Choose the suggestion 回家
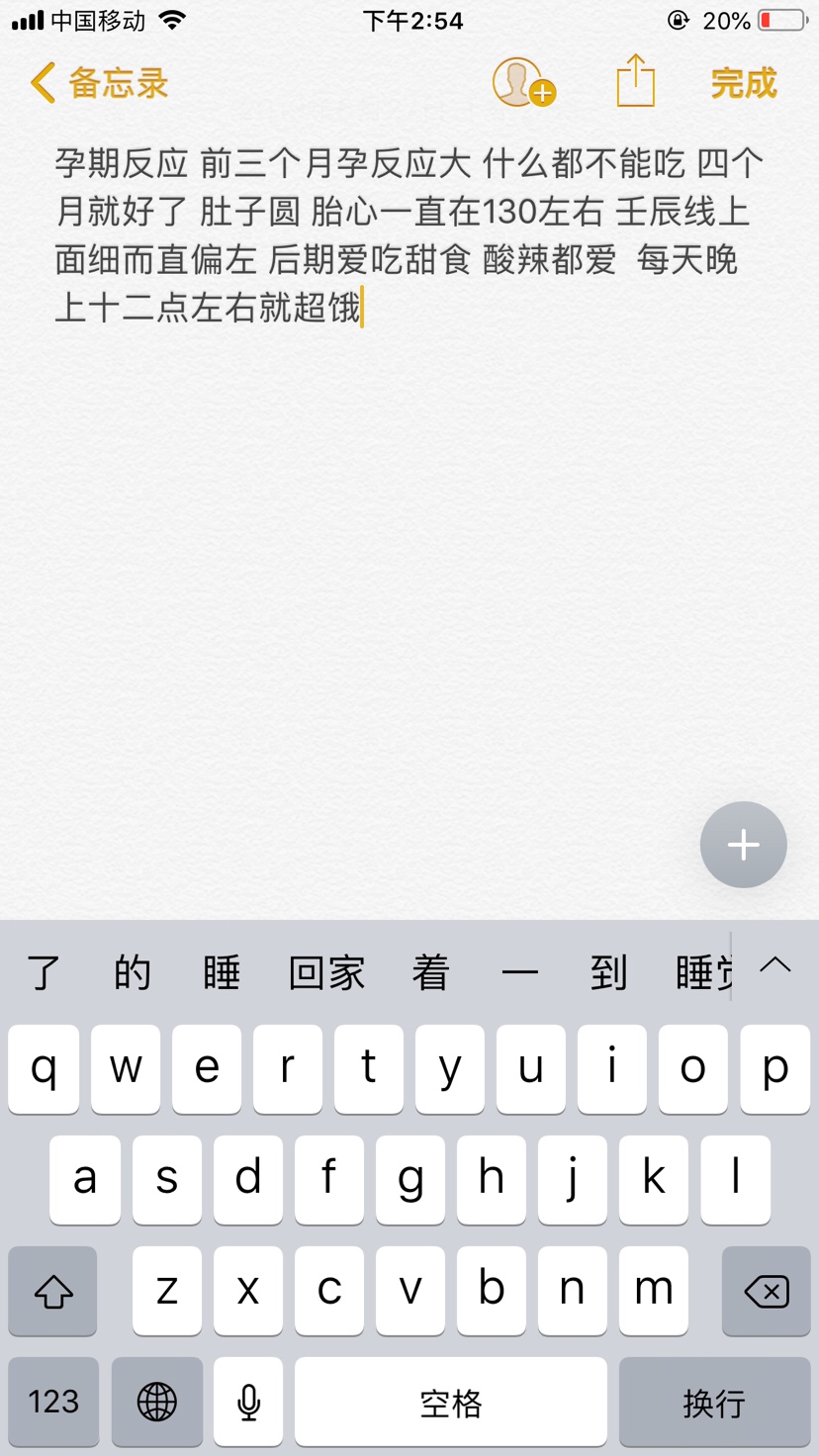The image size is (819, 1456). pos(326,973)
